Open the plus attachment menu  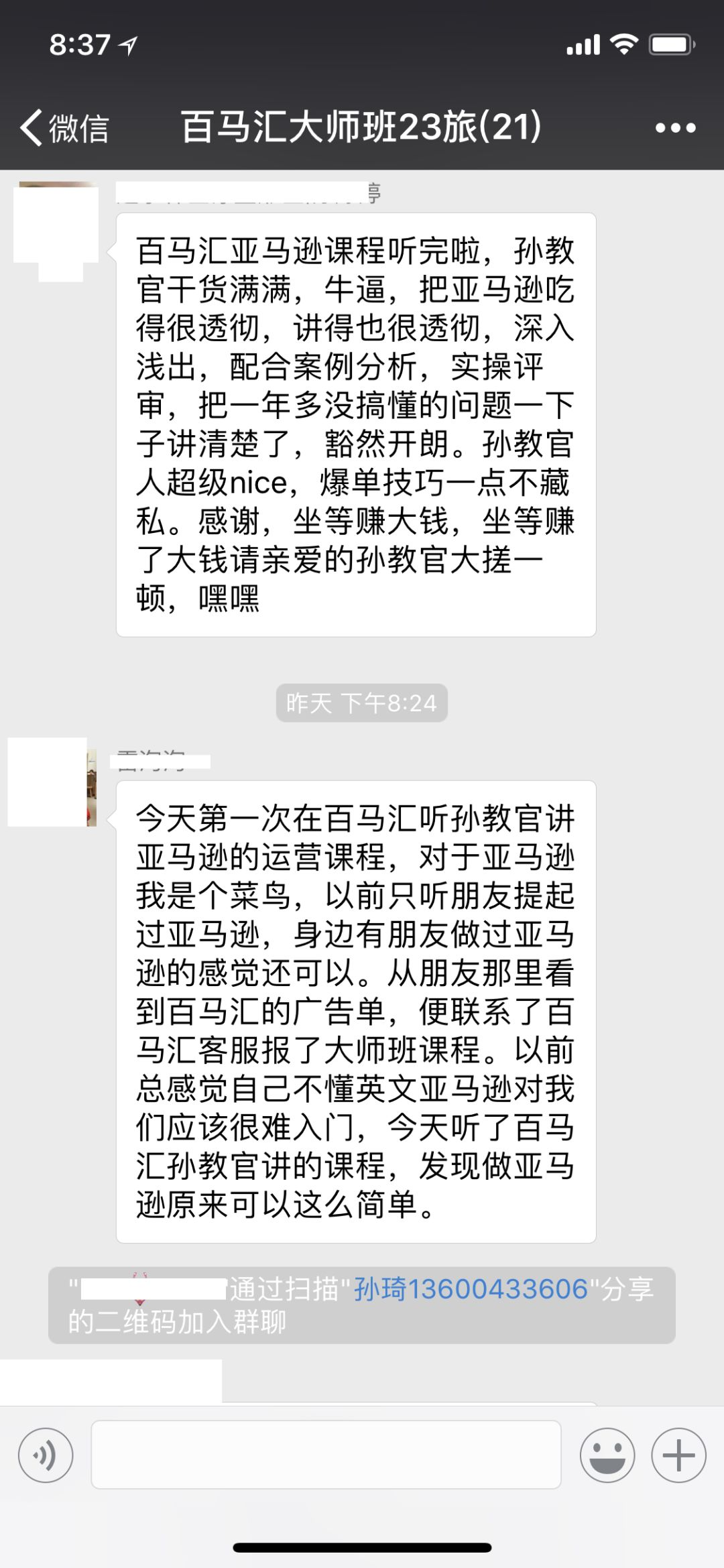click(678, 1455)
